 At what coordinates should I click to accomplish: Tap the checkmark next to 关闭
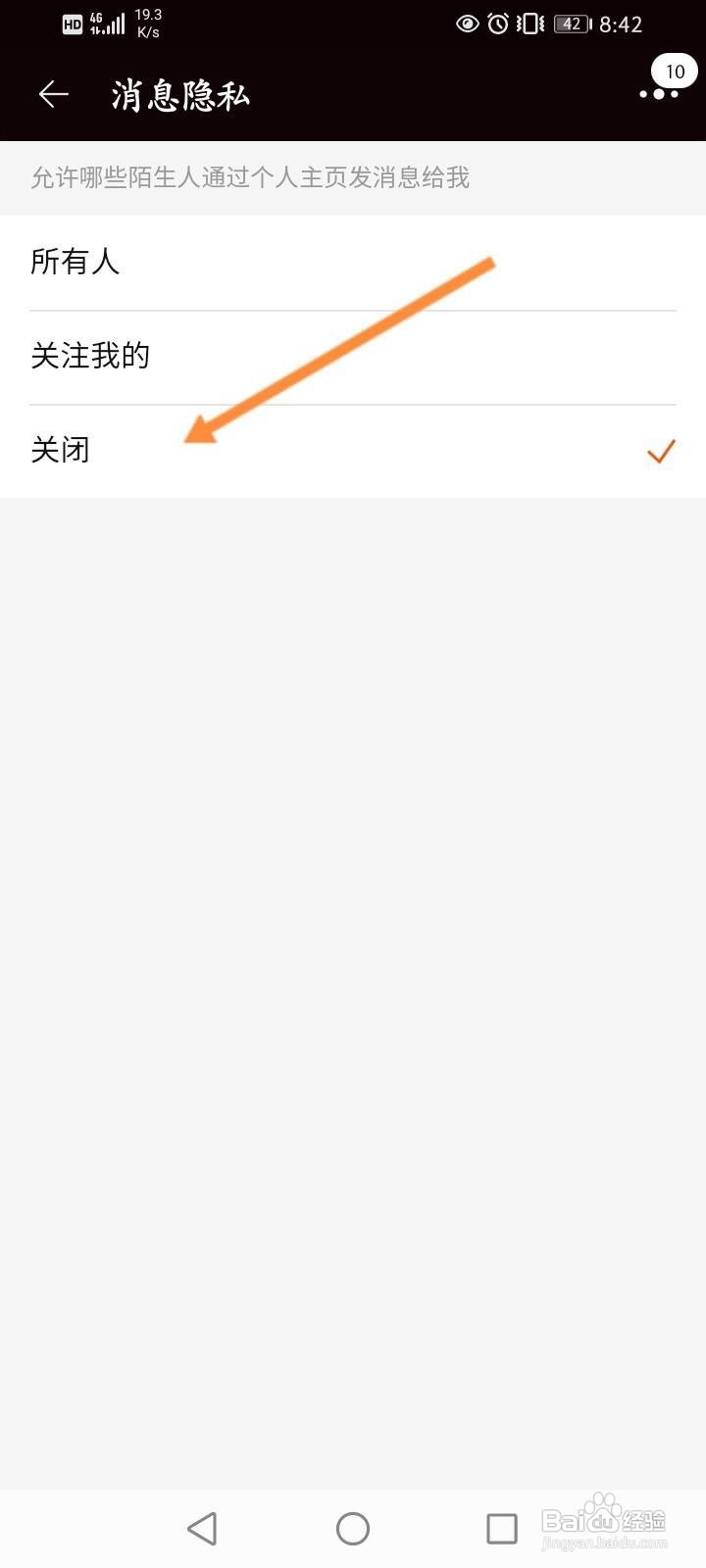click(659, 452)
